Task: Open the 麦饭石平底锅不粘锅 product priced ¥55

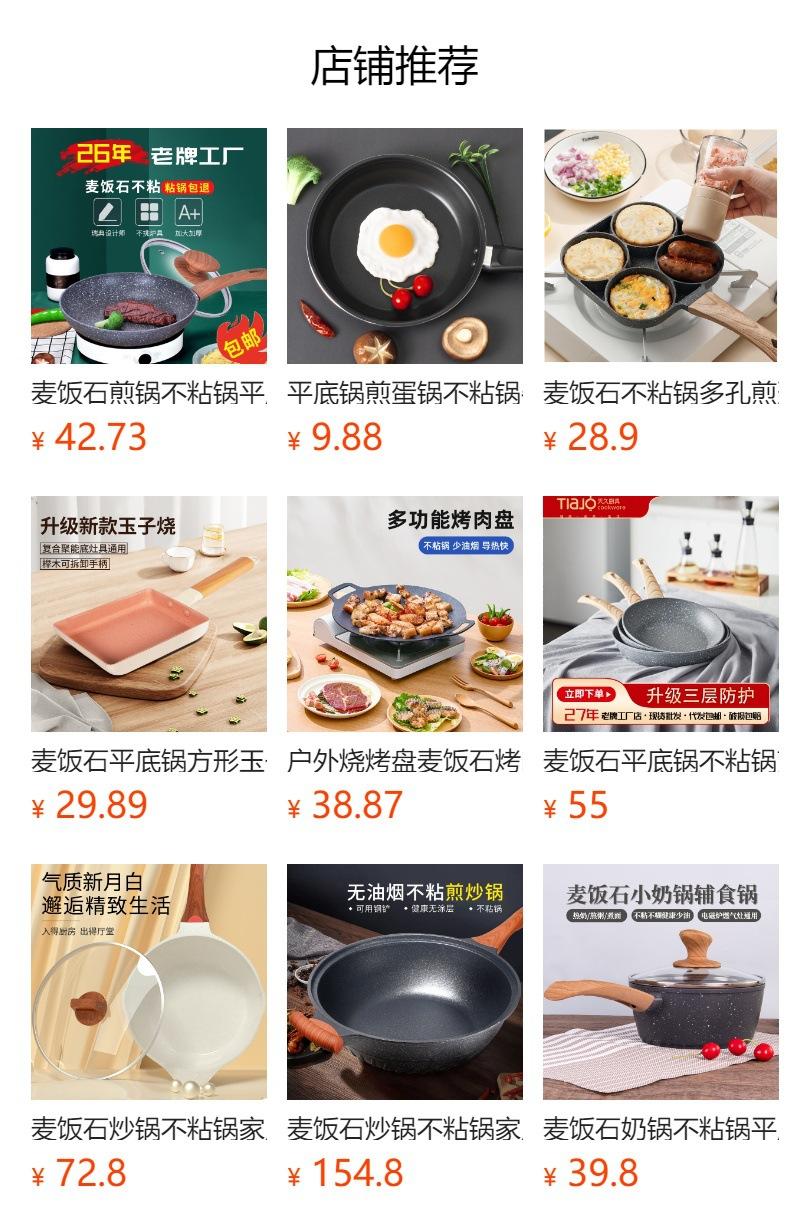Action: pos(661,659)
